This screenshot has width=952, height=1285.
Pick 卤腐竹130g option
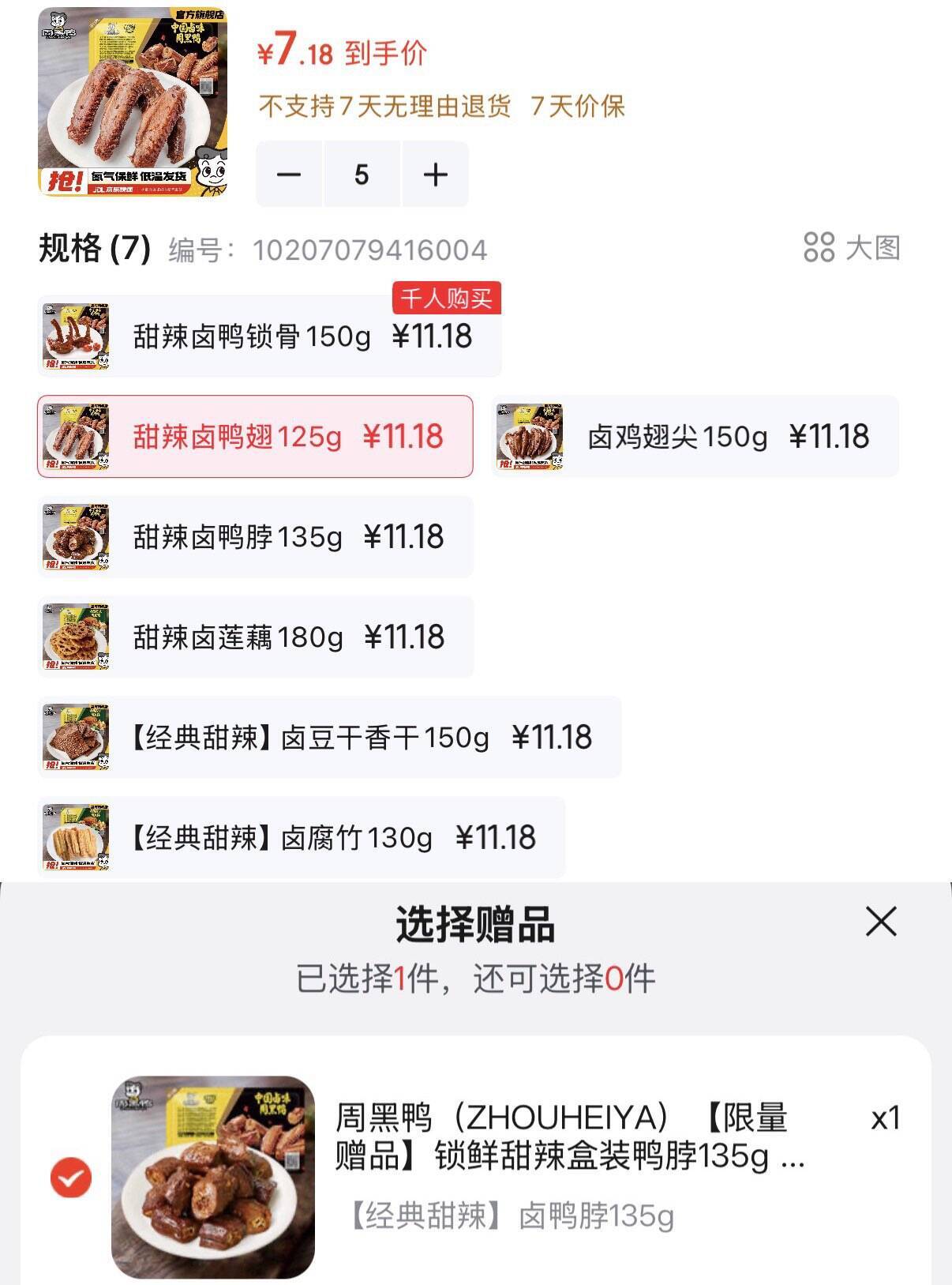(x=301, y=838)
